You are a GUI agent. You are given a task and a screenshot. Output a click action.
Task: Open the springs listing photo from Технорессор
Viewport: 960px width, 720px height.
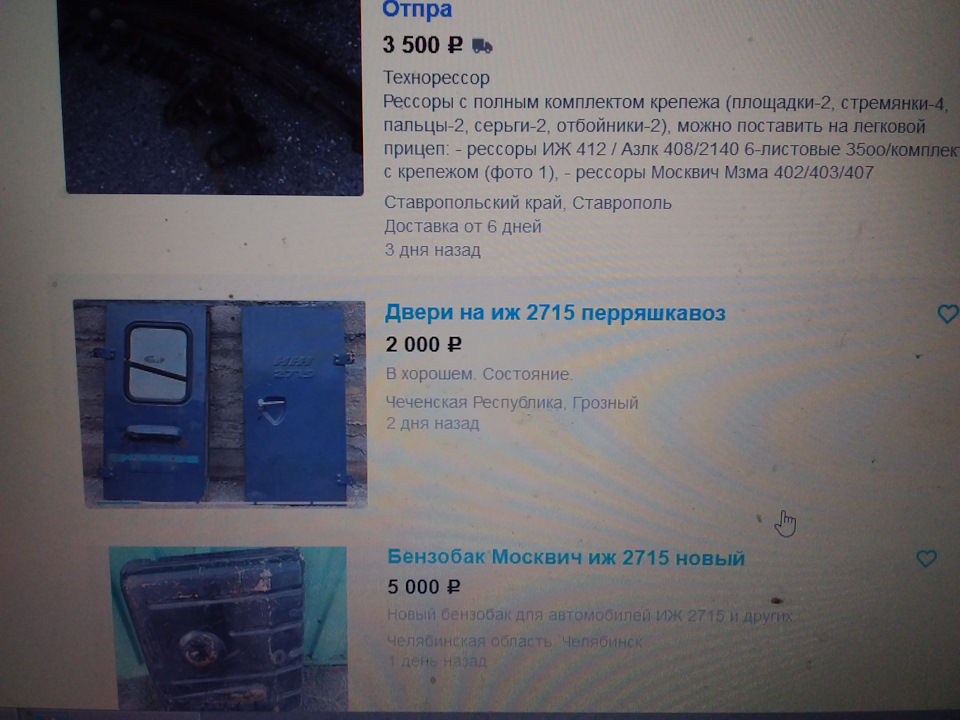pos(213,95)
